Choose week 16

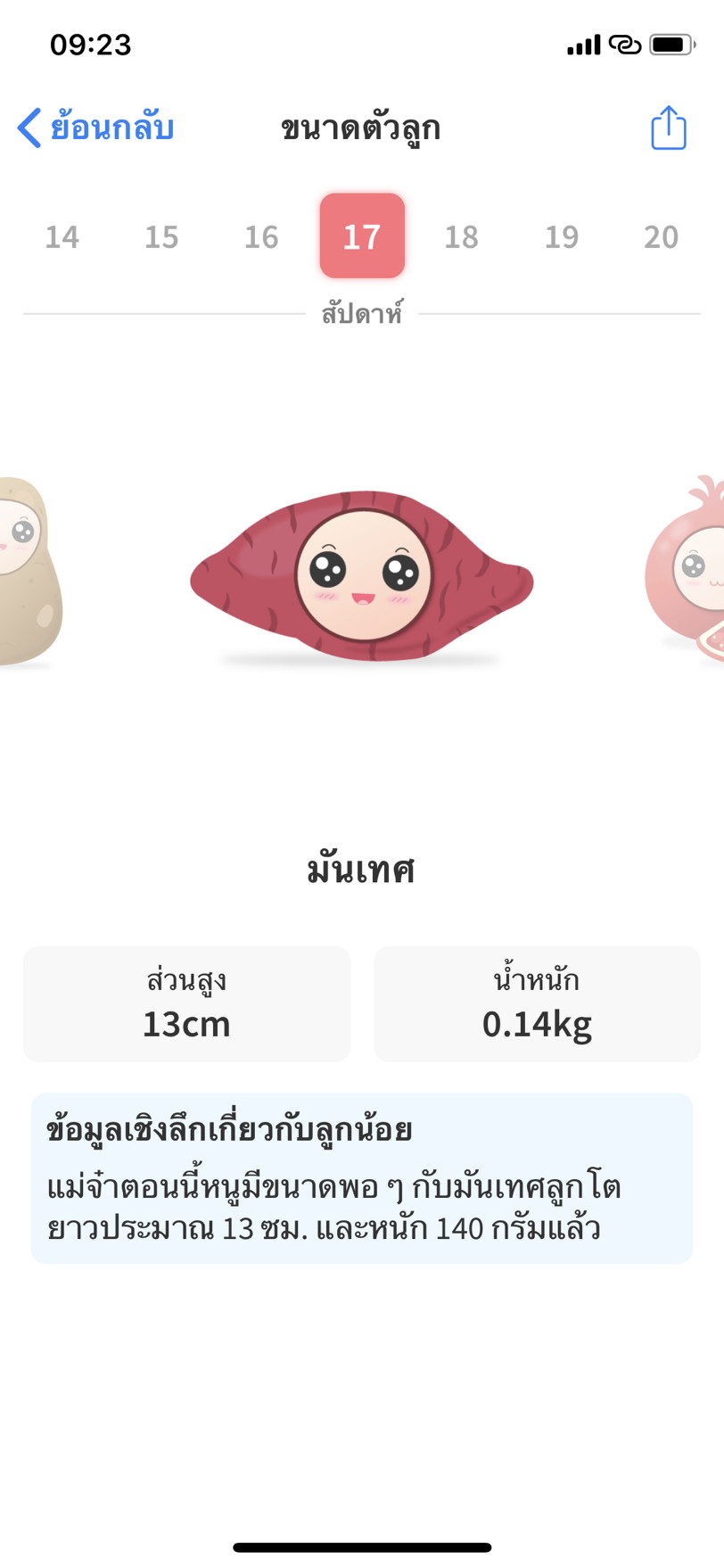tap(261, 236)
